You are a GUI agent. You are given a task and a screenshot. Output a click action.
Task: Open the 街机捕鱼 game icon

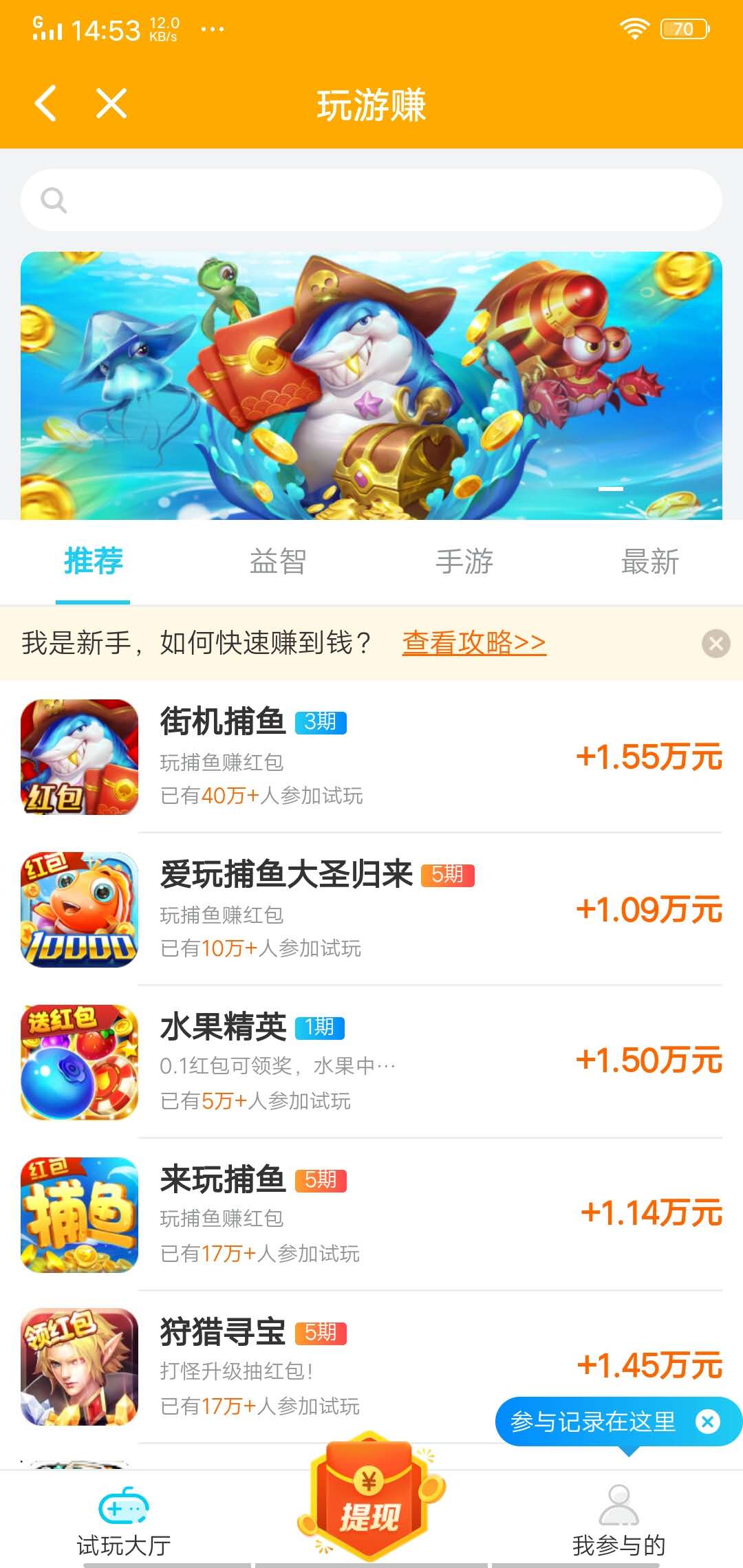[79, 756]
